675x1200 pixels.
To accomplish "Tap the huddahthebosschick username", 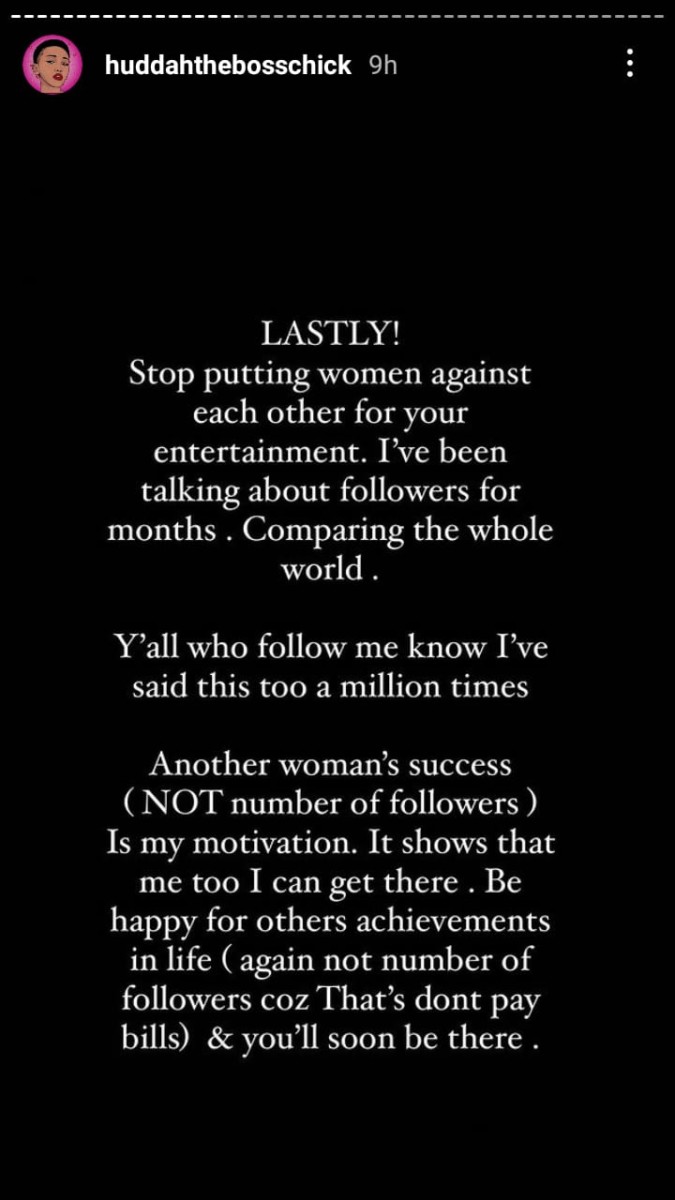I will [228, 66].
